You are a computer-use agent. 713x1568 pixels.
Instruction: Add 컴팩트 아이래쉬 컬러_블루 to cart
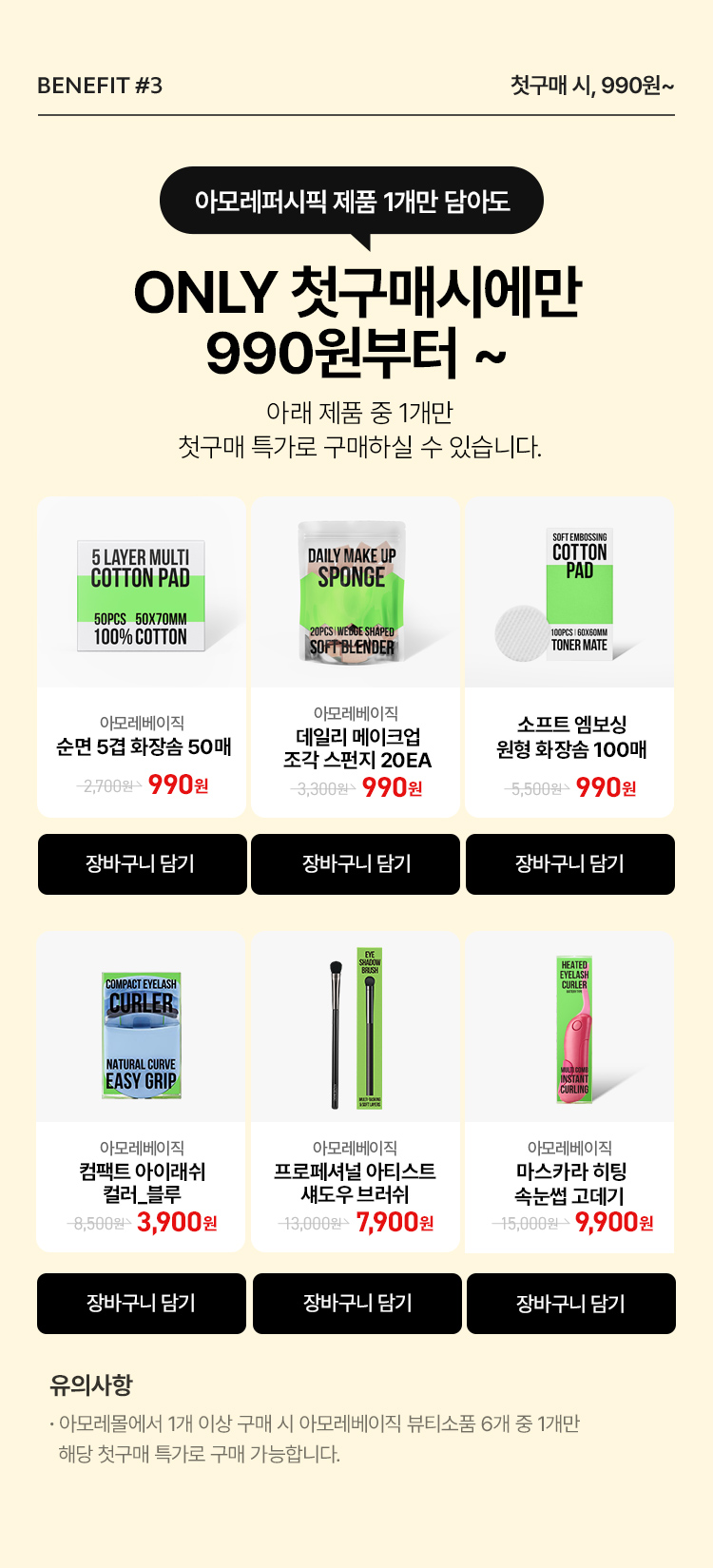tap(142, 1303)
